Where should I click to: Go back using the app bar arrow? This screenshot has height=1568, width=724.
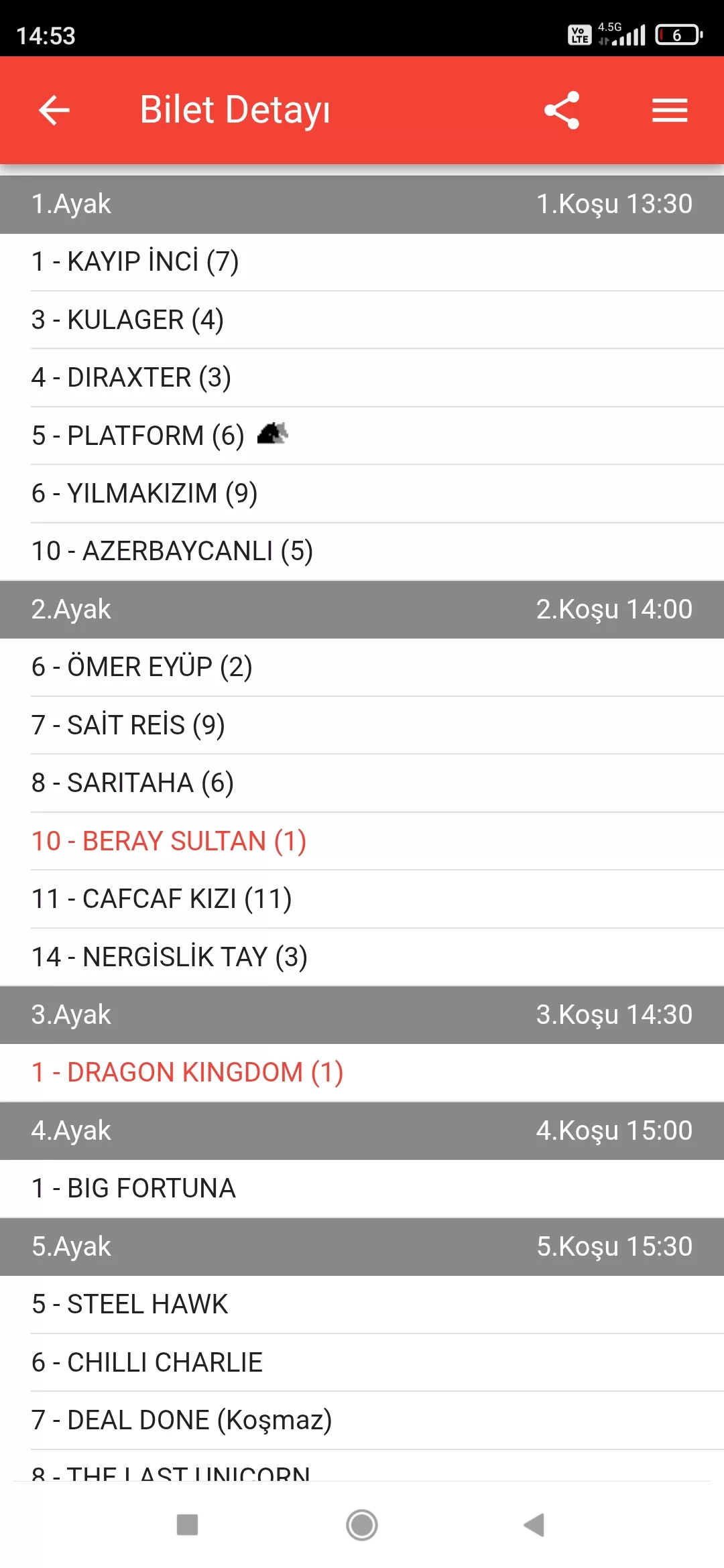click(54, 111)
